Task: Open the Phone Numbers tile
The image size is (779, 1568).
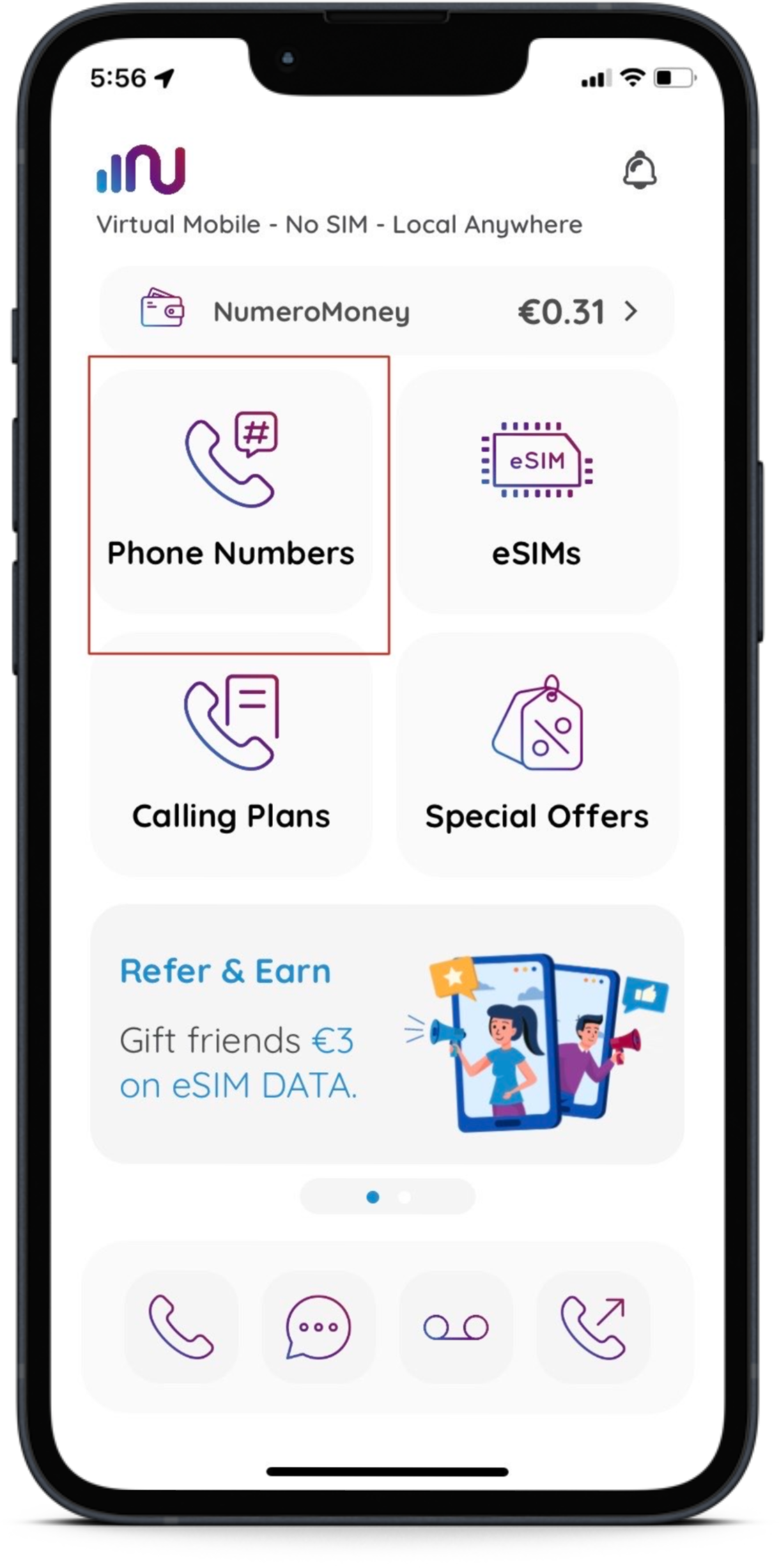Action: click(231, 492)
